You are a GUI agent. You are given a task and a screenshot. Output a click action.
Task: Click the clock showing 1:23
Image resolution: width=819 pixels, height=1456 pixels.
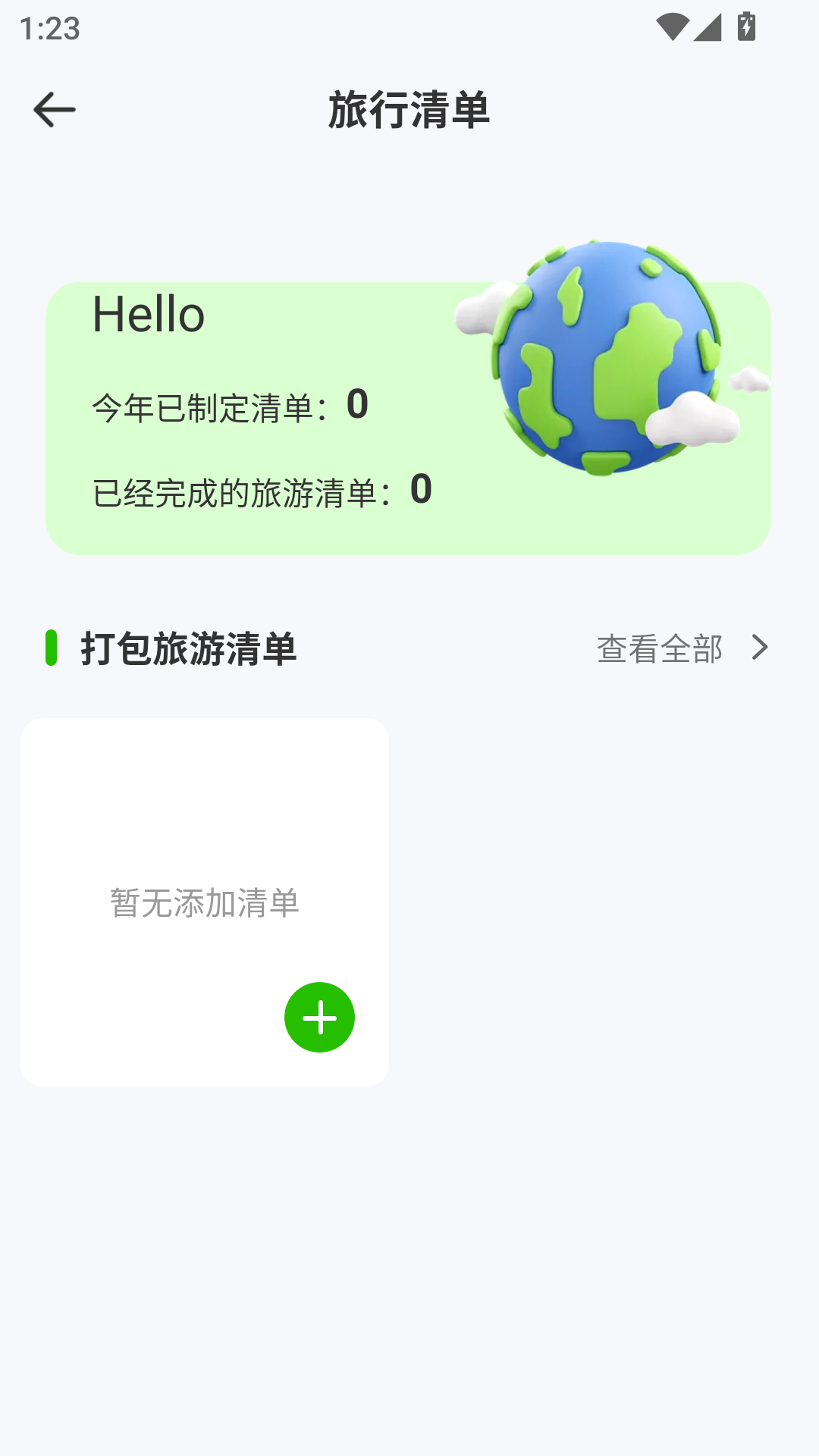pyautogui.click(x=47, y=30)
